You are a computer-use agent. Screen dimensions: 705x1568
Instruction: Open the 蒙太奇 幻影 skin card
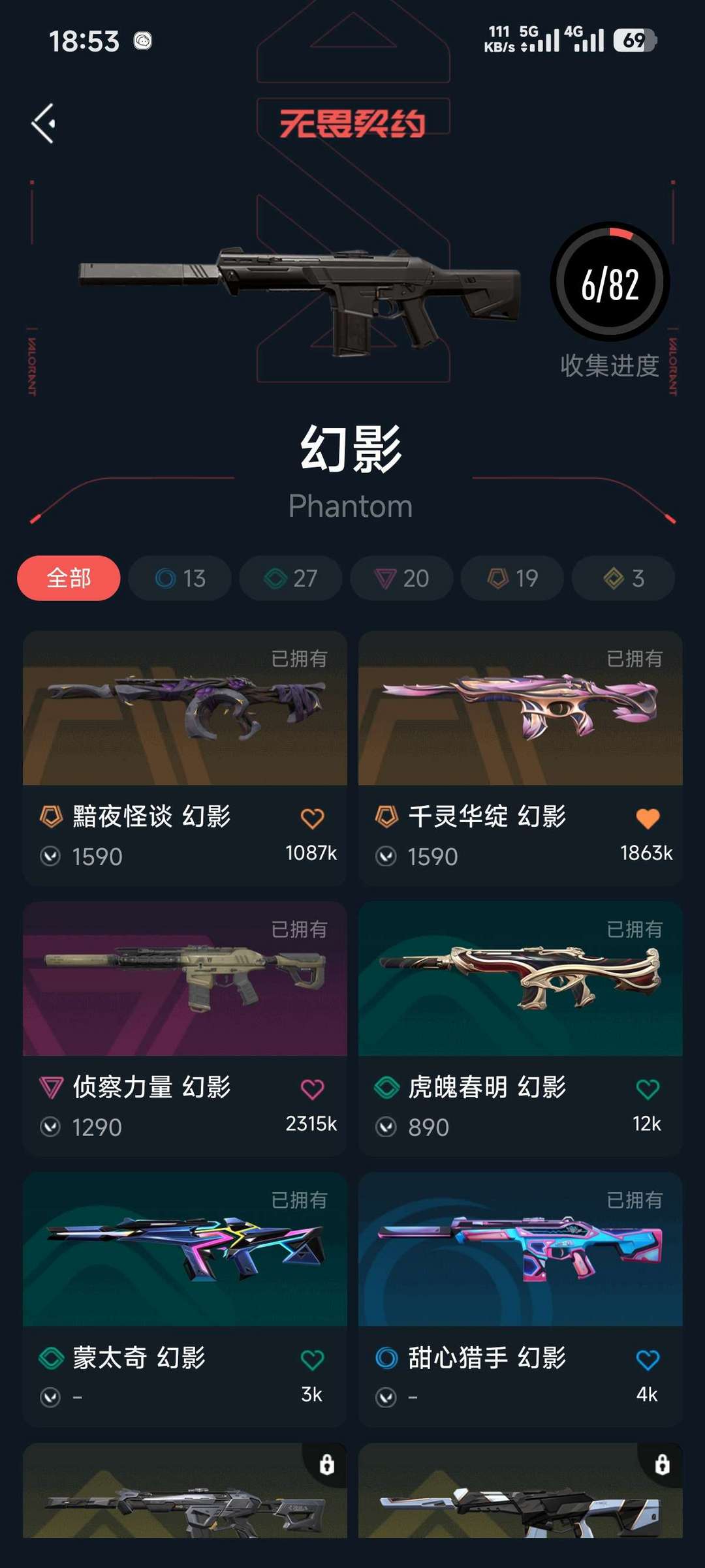tap(185, 1299)
